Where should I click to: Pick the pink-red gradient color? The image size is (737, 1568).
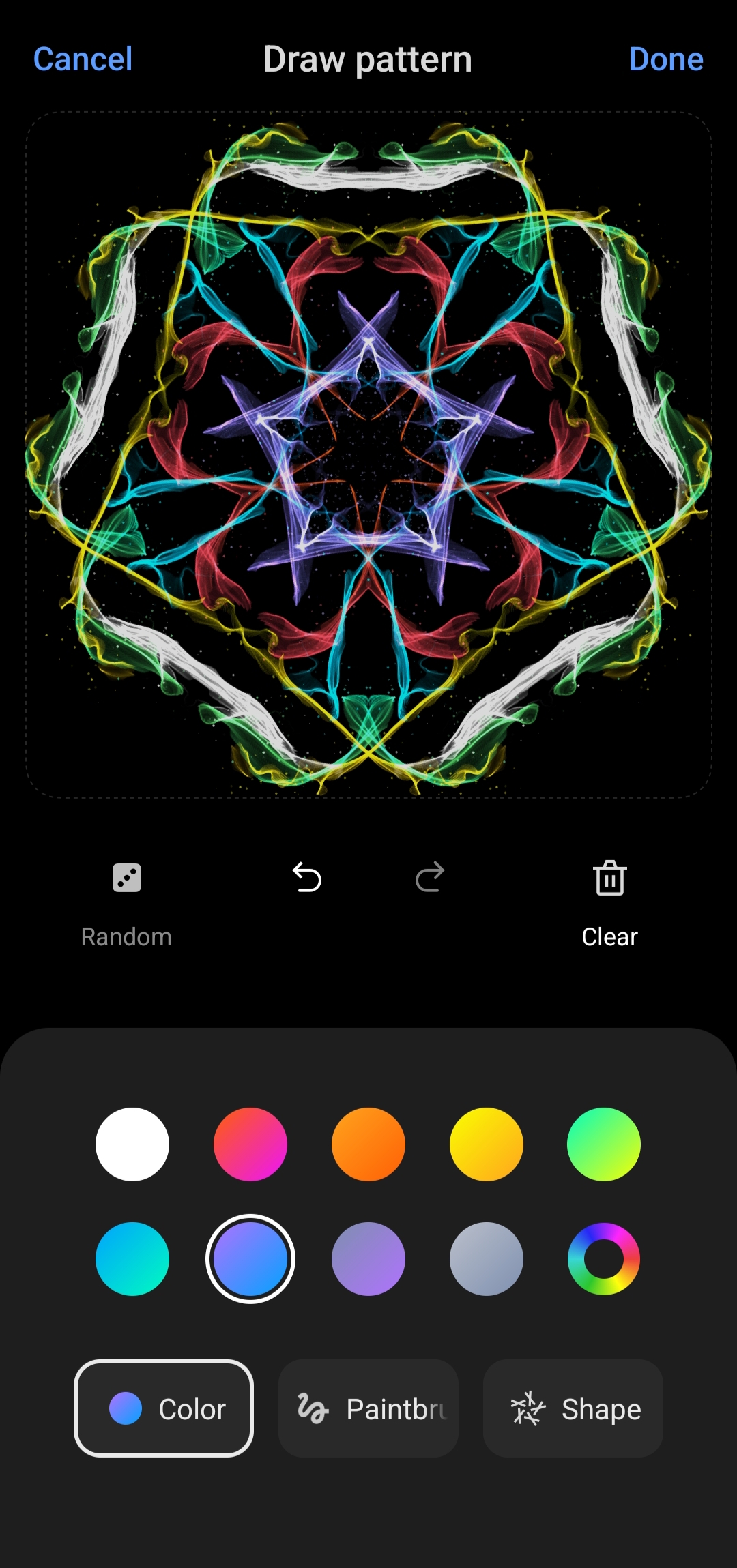pyautogui.click(x=250, y=1144)
